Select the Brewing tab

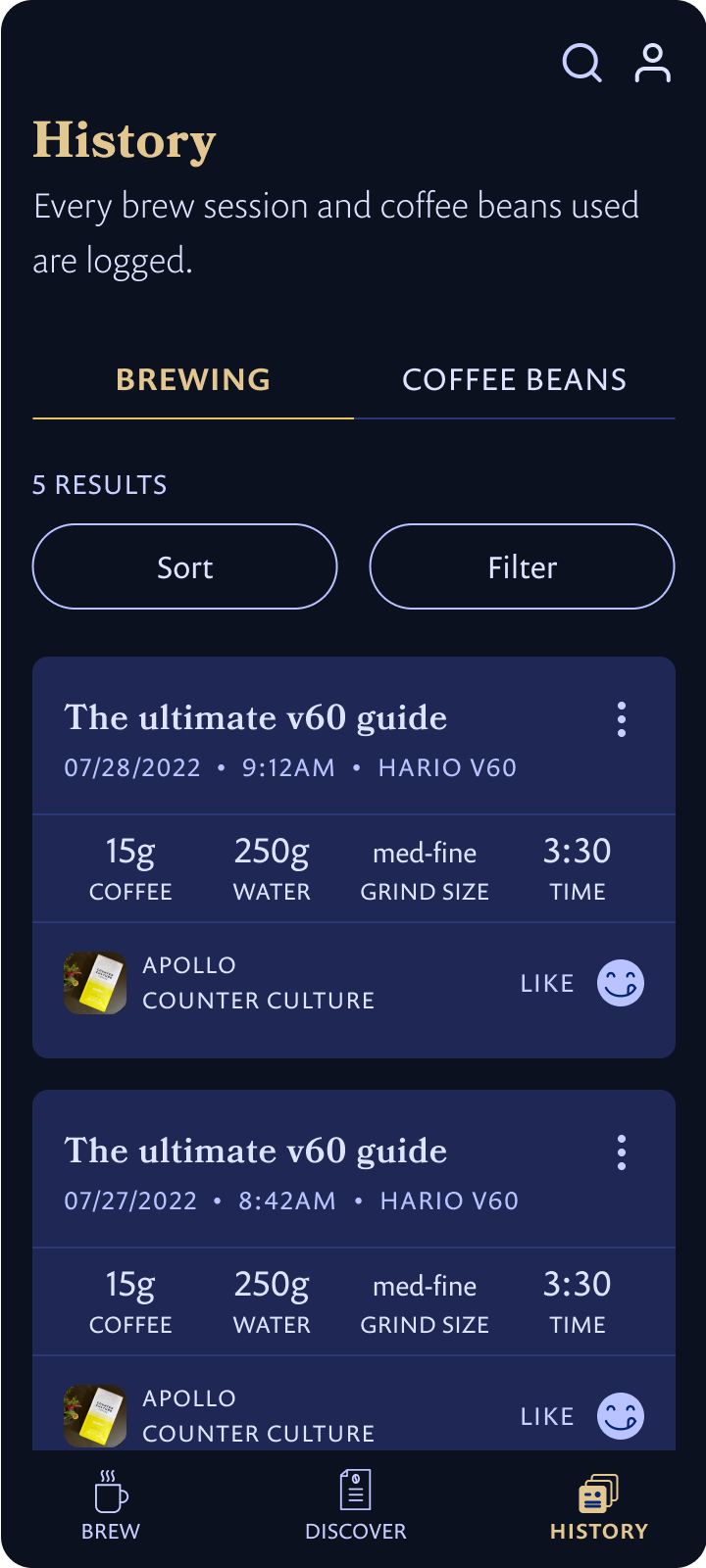coord(193,380)
